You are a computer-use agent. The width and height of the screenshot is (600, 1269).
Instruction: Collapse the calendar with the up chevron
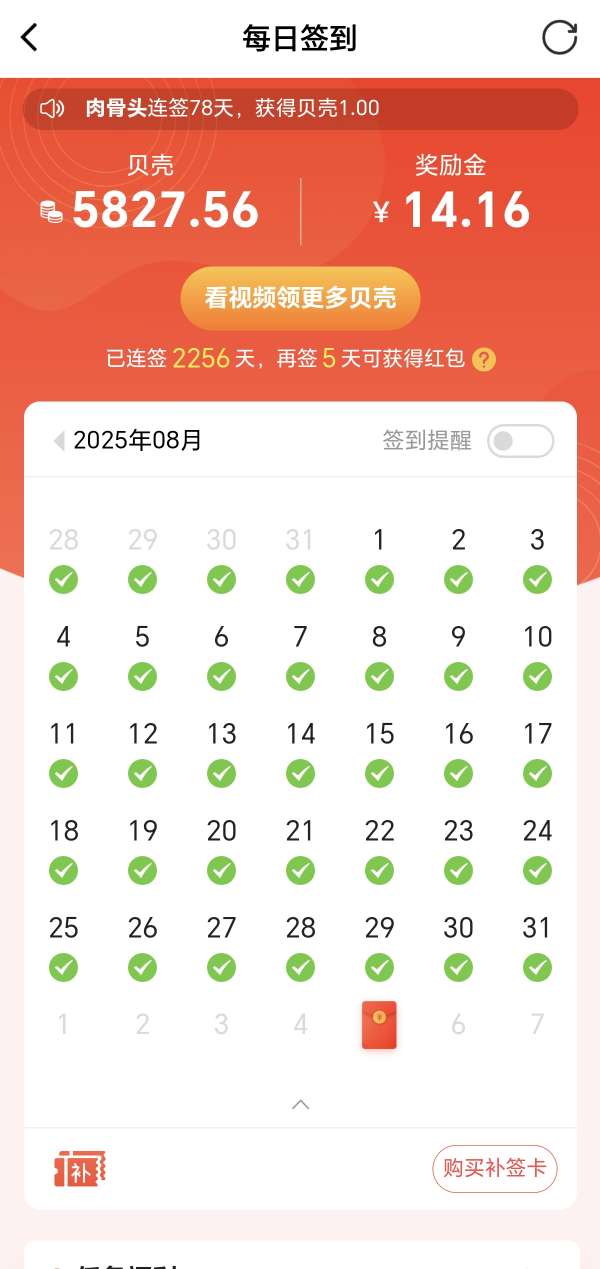point(300,1104)
